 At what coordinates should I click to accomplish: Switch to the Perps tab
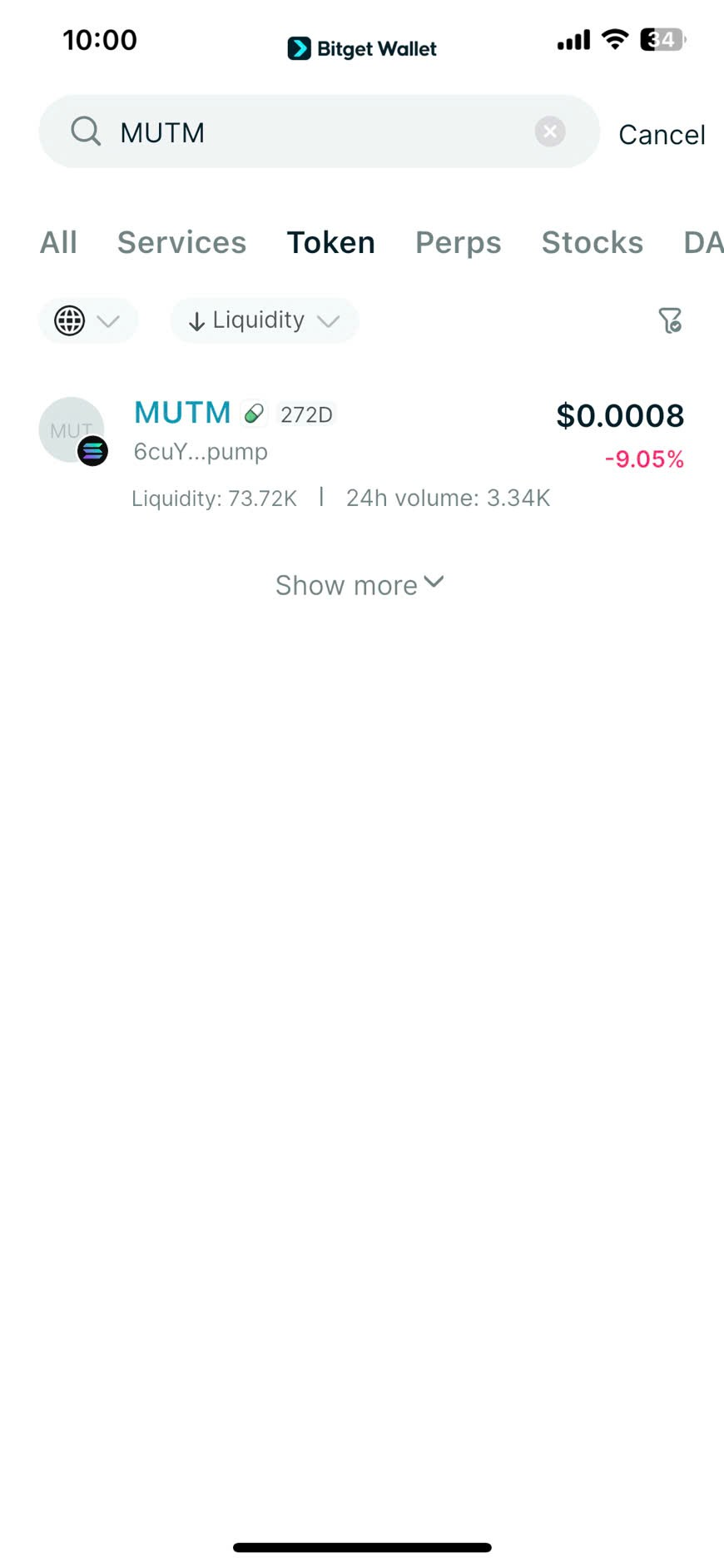click(458, 242)
